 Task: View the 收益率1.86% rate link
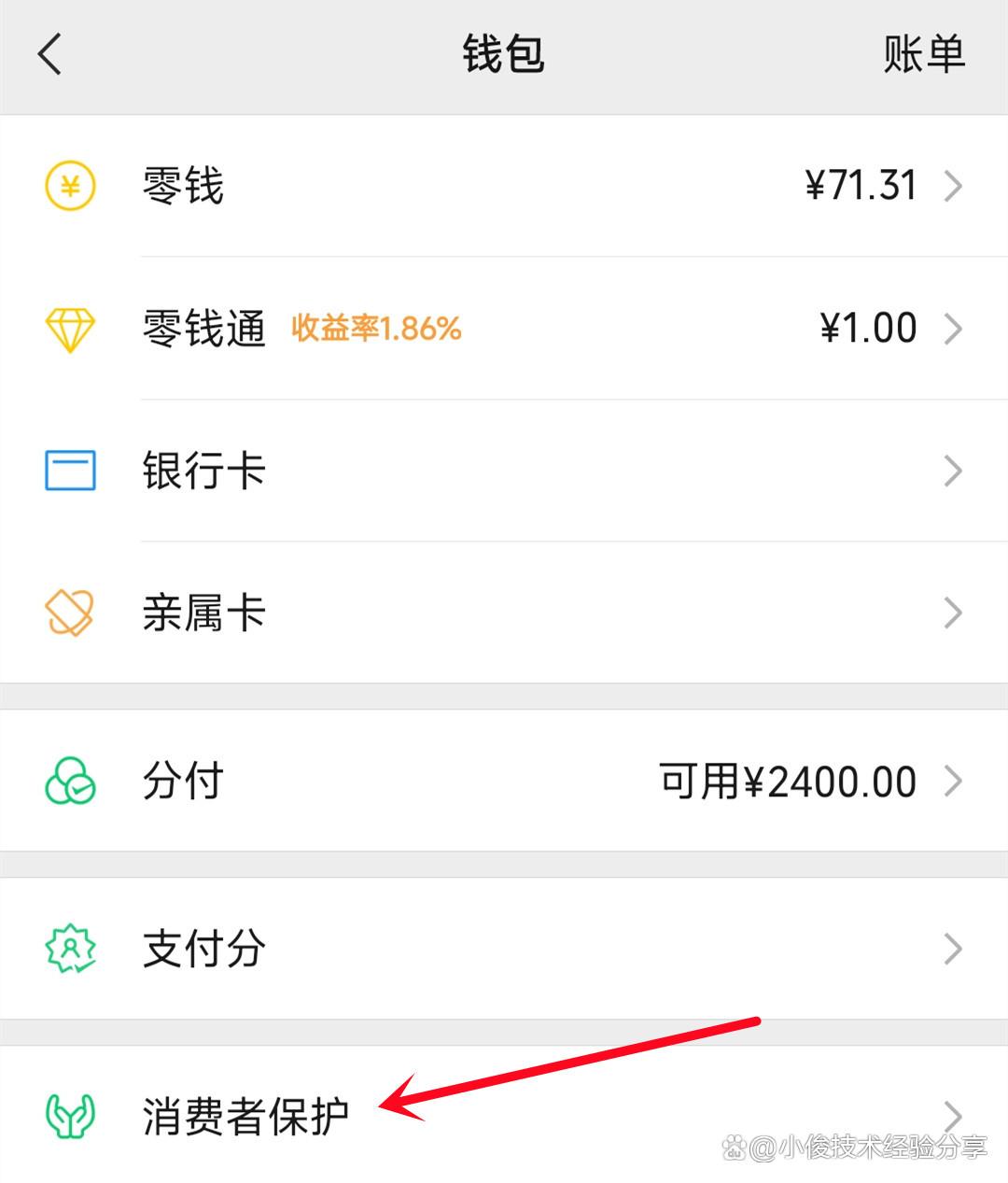(377, 328)
